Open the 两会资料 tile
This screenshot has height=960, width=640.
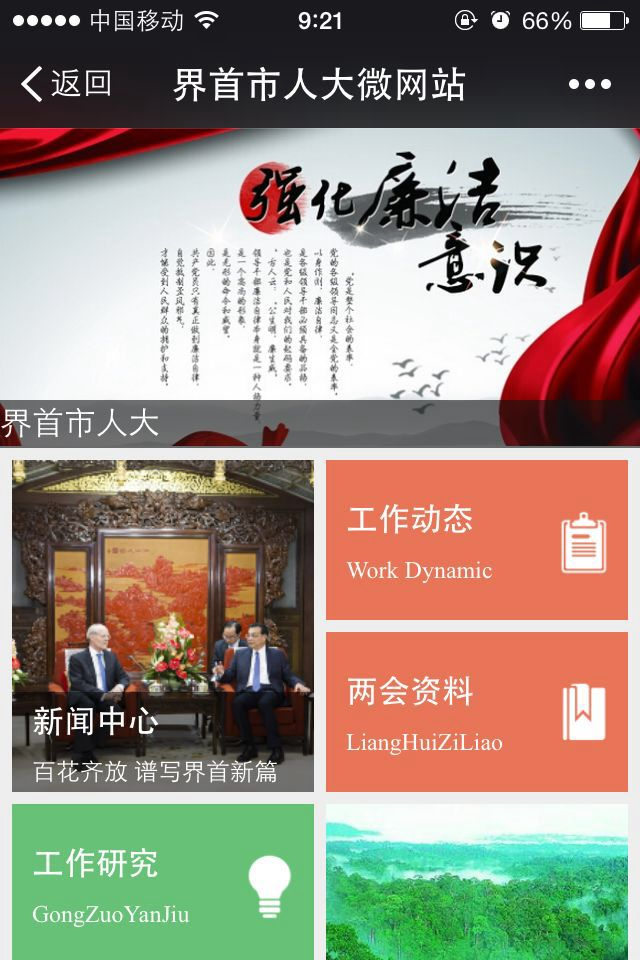pos(477,712)
